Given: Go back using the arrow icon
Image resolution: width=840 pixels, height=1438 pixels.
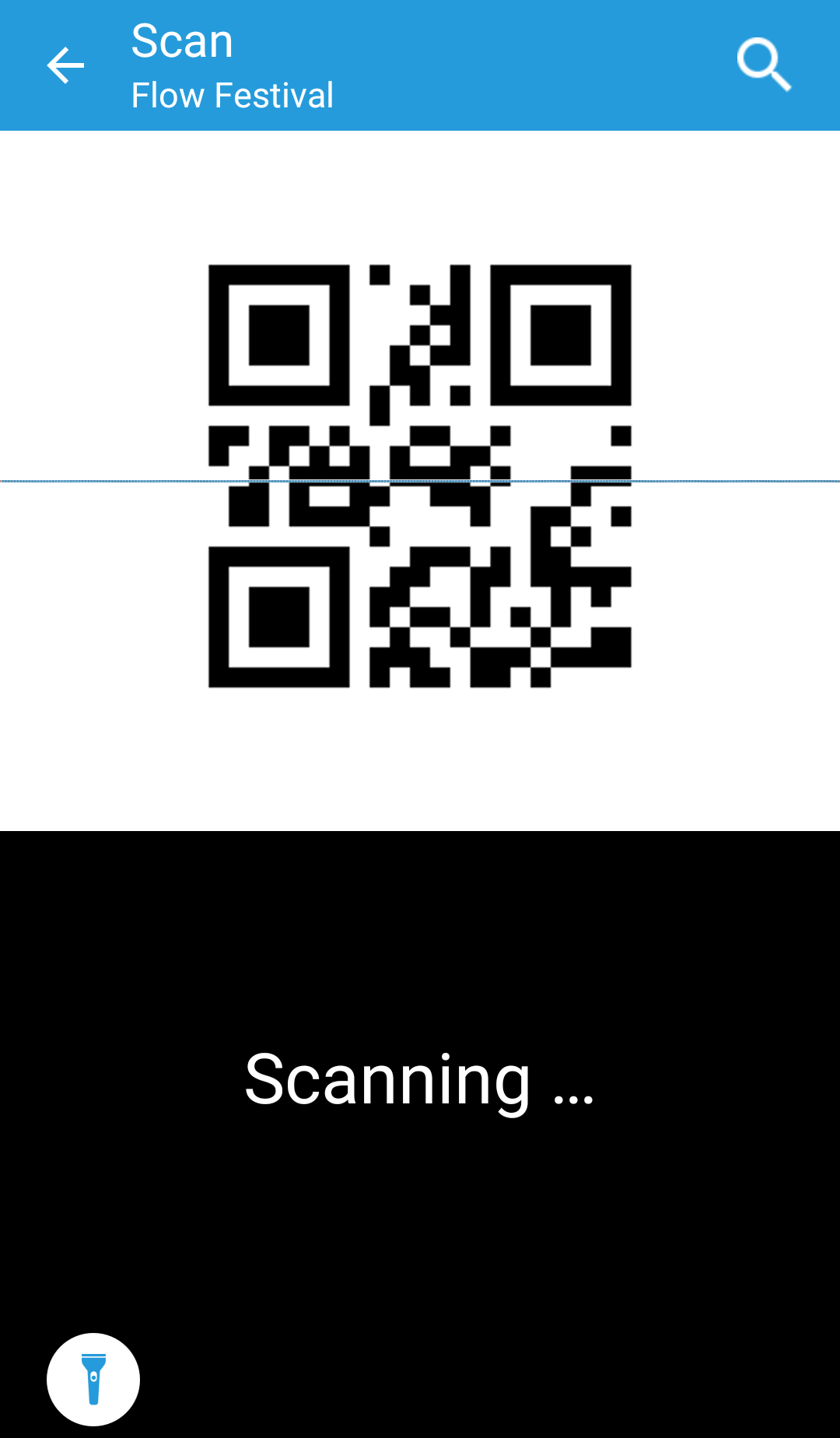Looking at the screenshot, I should pyautogui.click(x=65, y=65).
